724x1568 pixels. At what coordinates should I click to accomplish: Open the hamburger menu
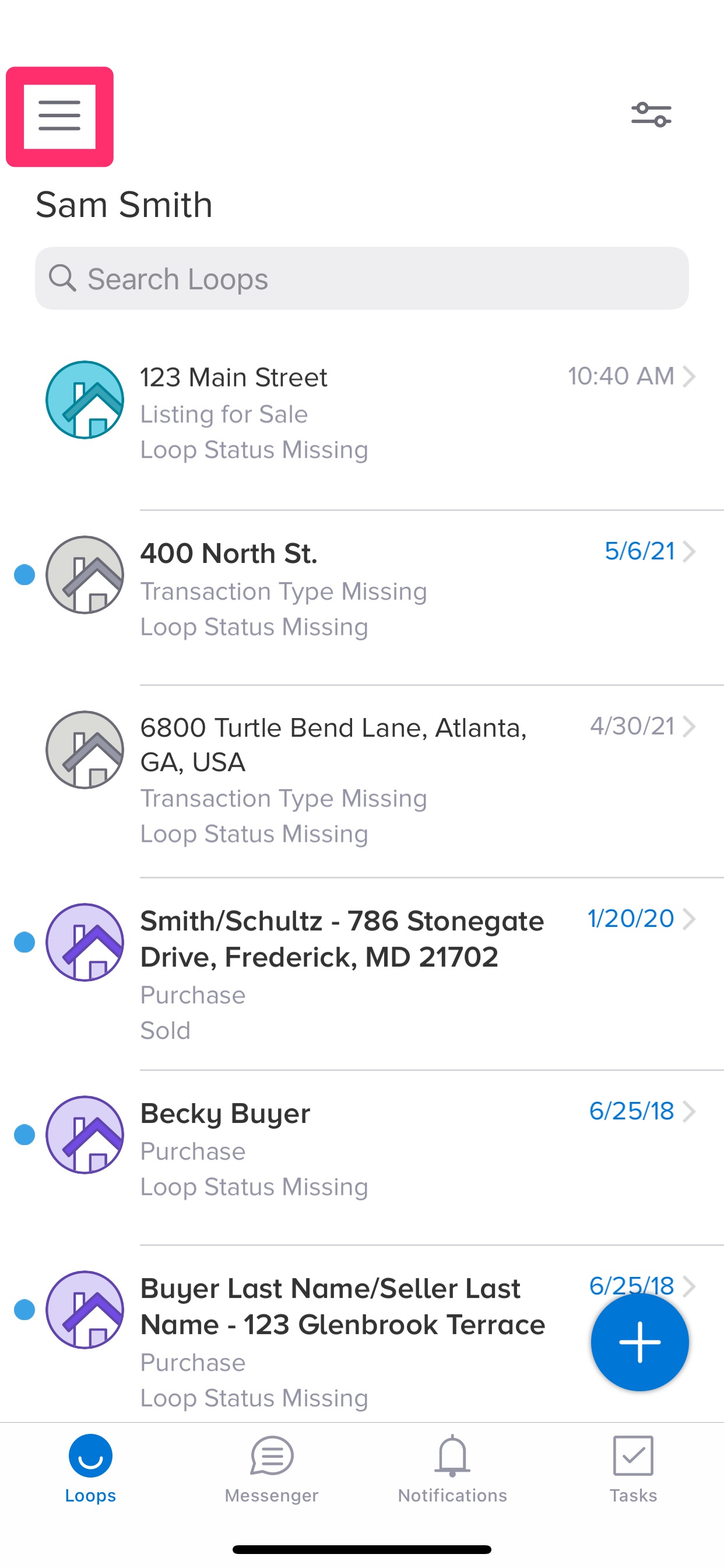tap(59, 116)
